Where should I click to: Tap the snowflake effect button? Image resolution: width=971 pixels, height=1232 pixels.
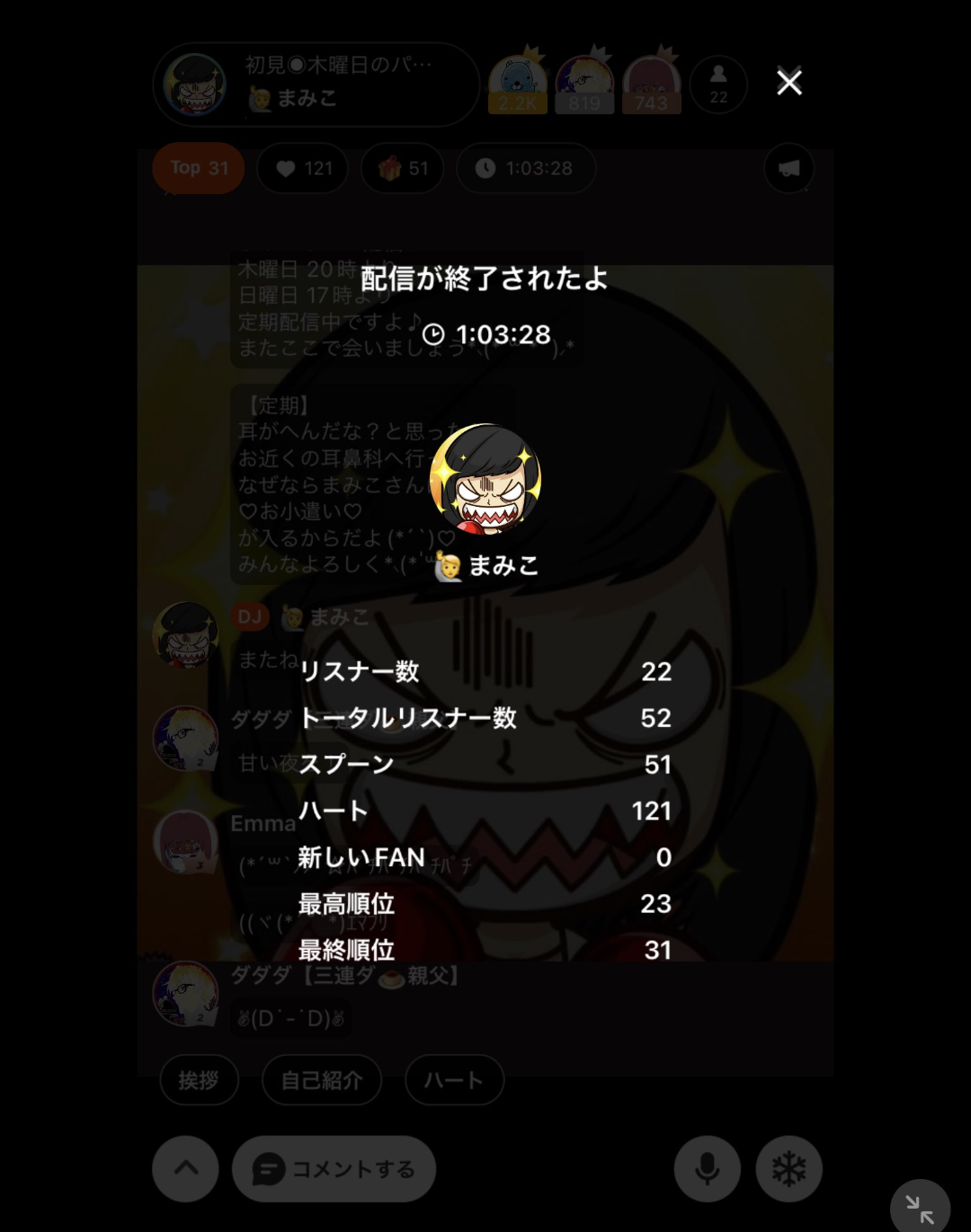coord(788,1168)
